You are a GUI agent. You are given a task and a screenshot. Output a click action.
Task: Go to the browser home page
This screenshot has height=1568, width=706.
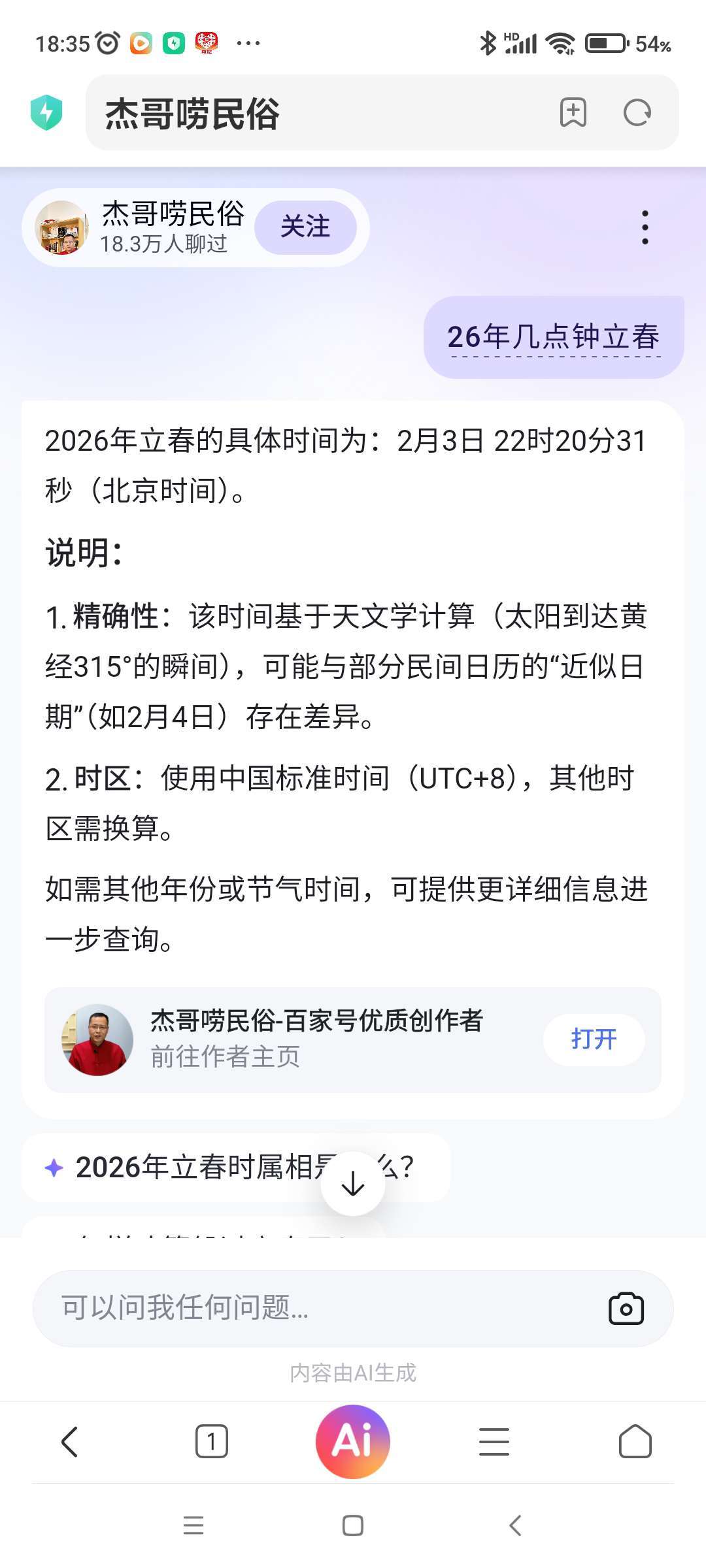click(635, 1441)
